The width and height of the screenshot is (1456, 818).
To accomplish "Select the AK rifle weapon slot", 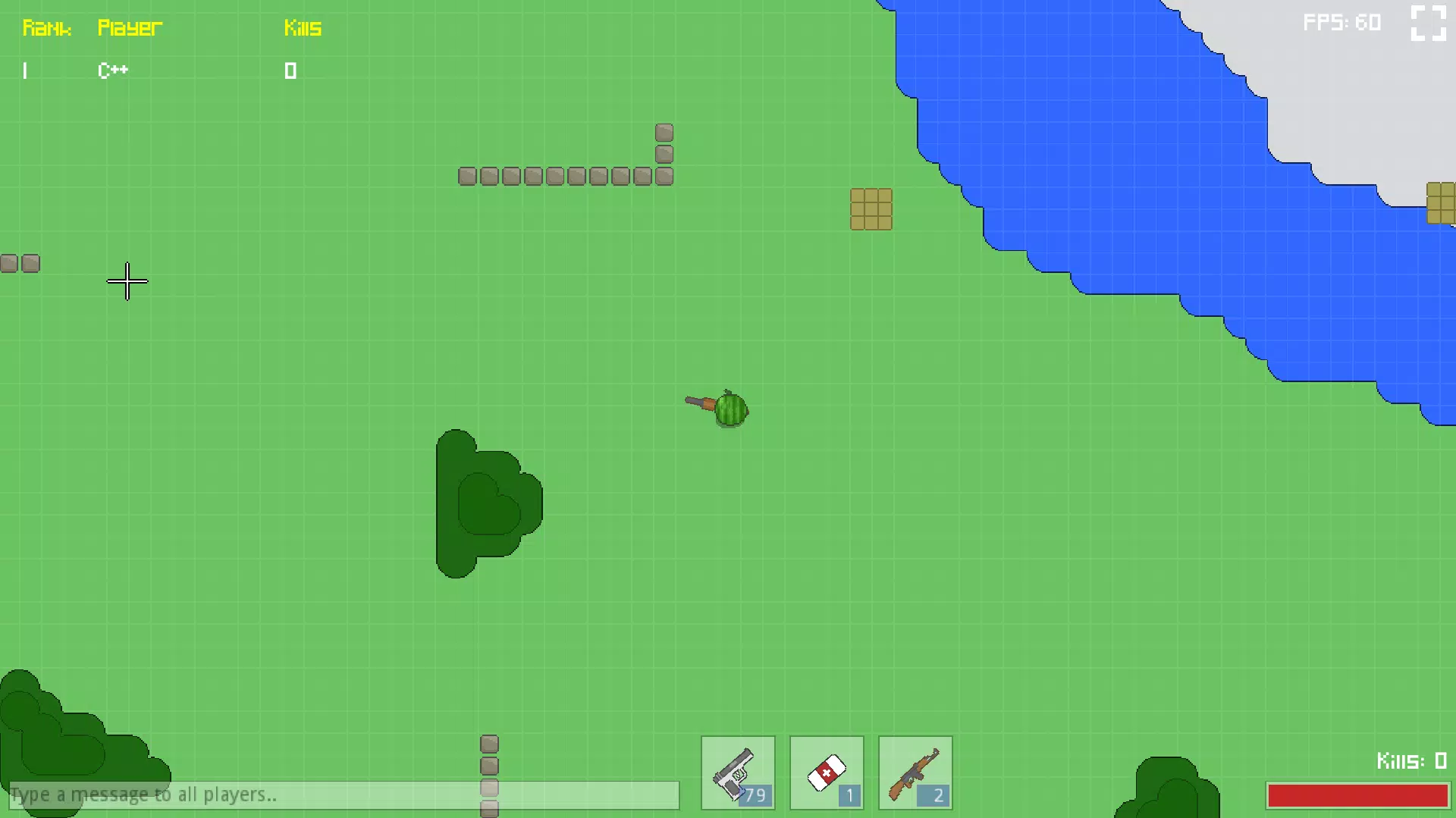I will 915,773.
